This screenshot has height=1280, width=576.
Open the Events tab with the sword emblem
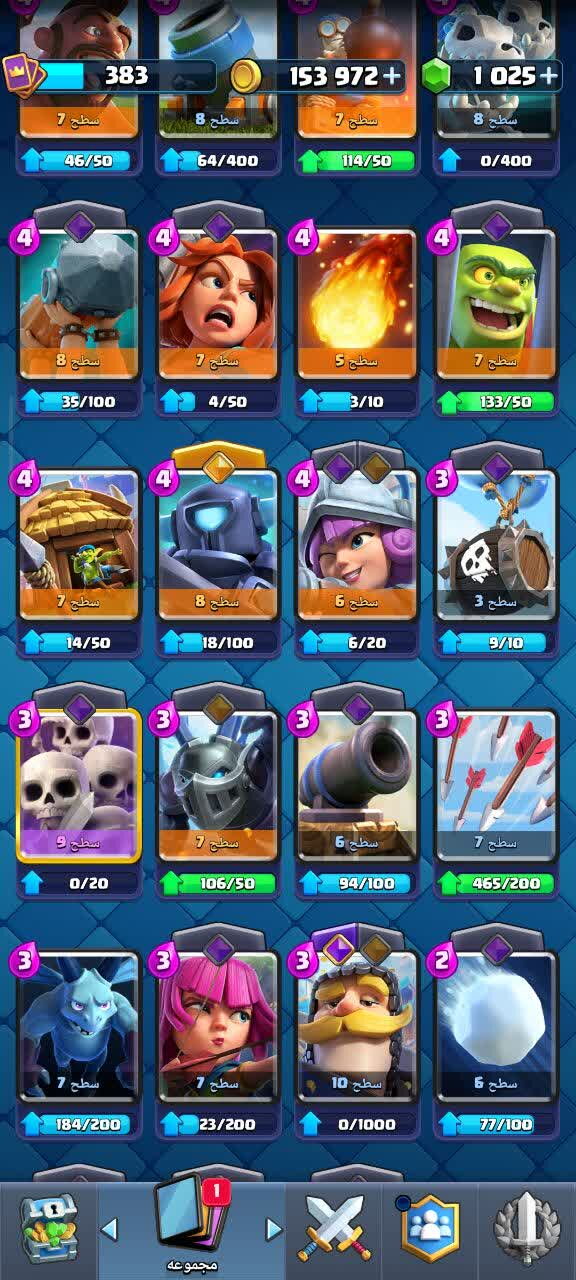pos(525,1229)
